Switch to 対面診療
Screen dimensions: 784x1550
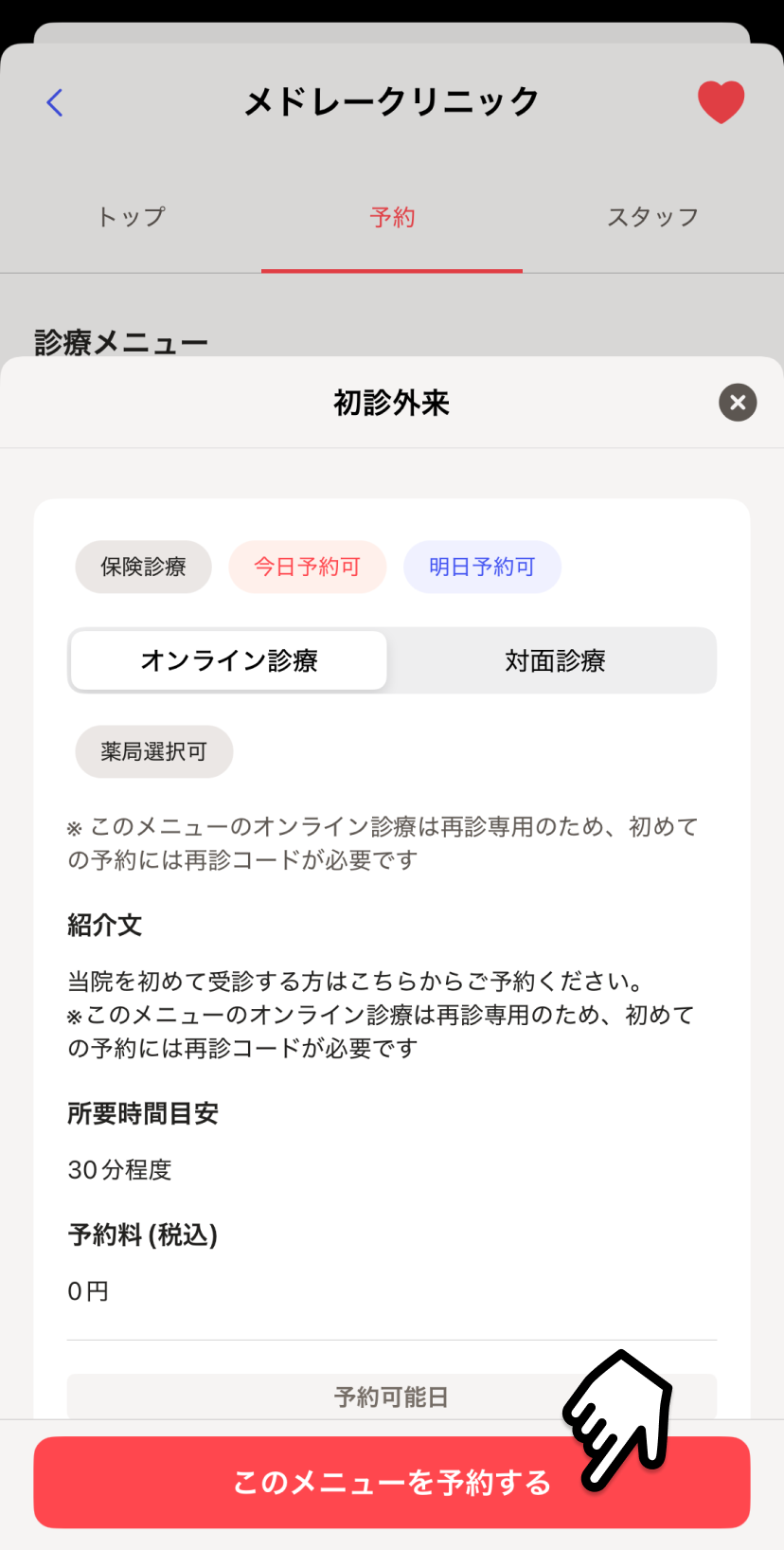click(555, 660)
